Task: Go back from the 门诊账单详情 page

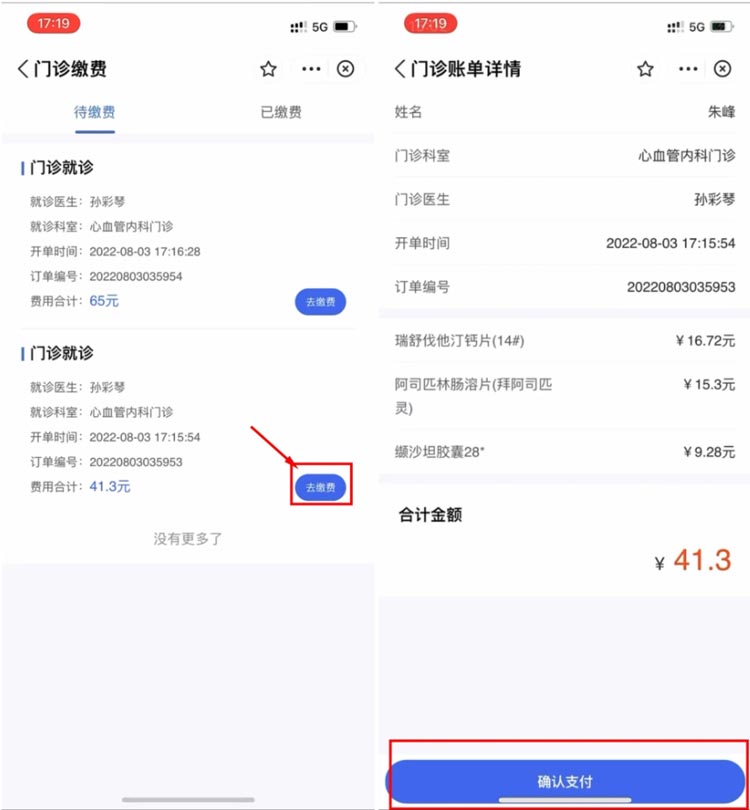Action: (400, 69)
